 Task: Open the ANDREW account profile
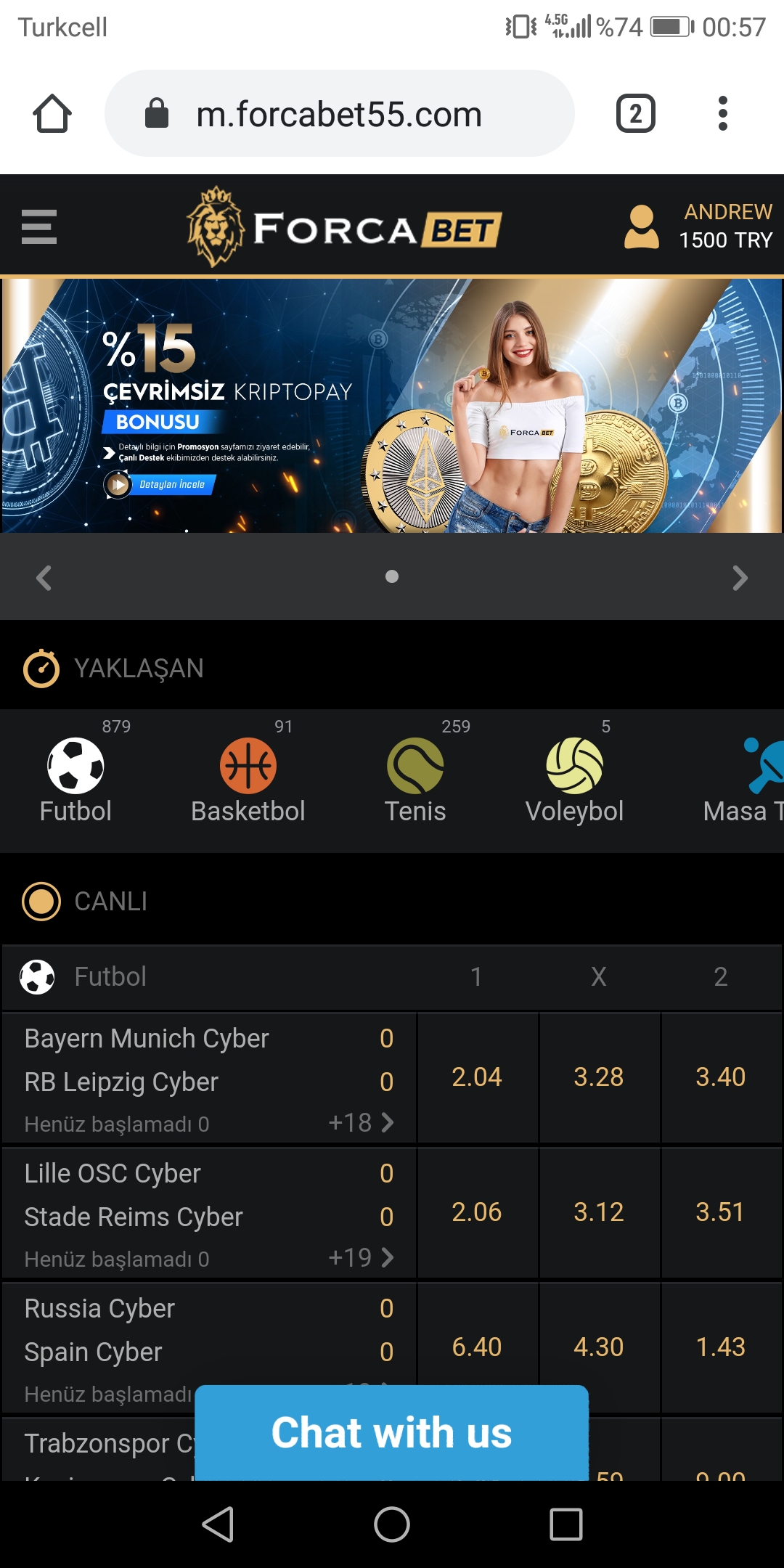pos(697,226)
